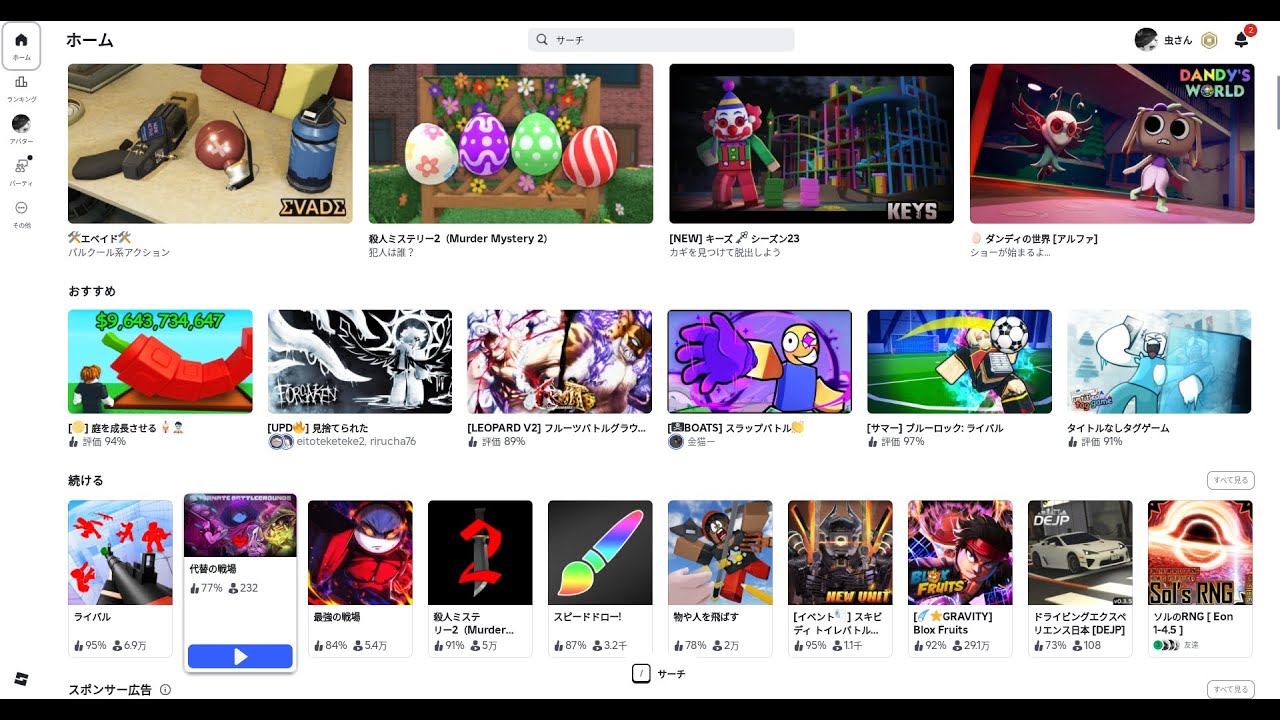
Task: Open the キーズ シーズン23 game
Action: pos(811,144)
